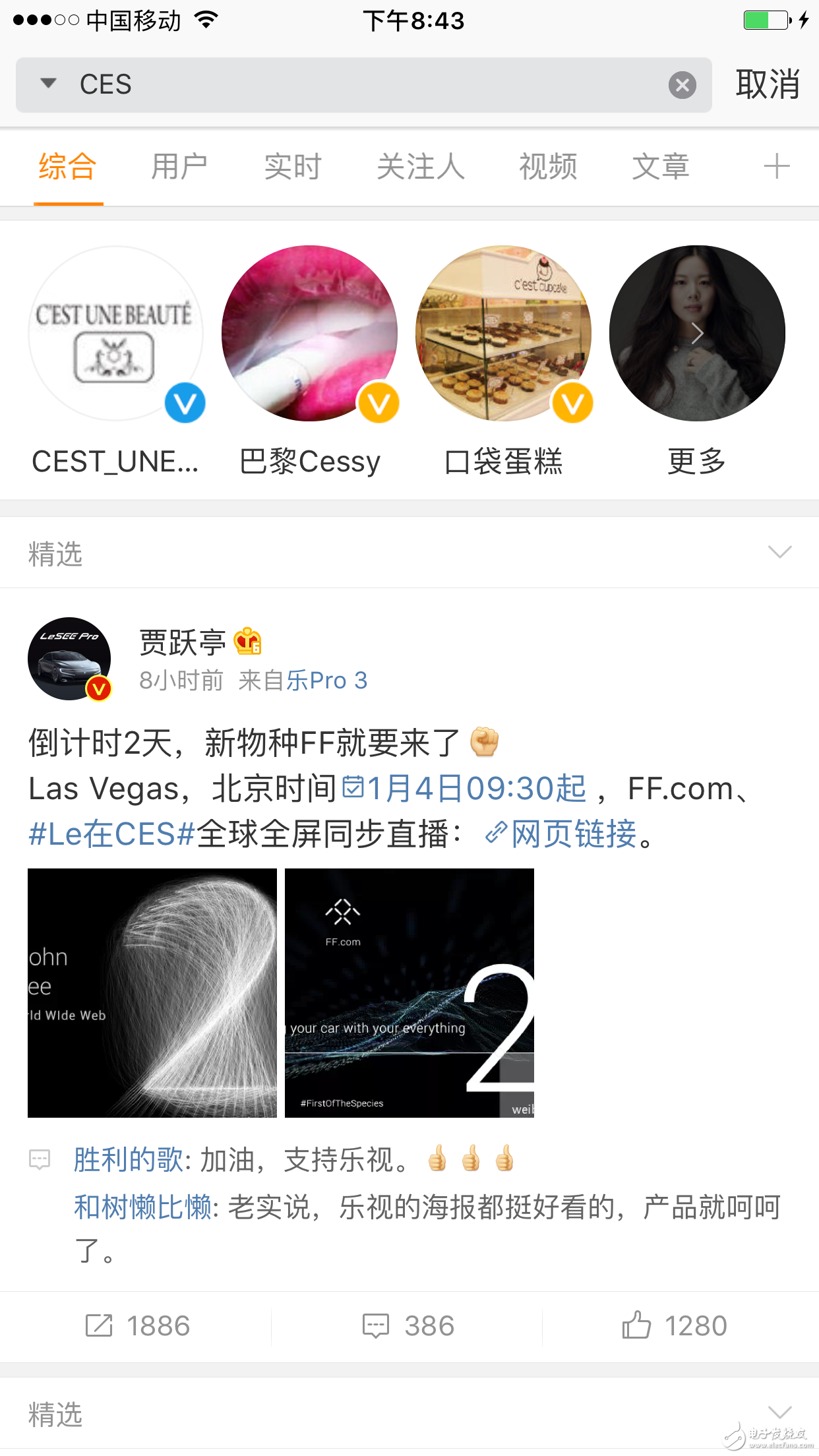Repost 贾跃亭's post
819x1456 pixels.
click(x=137, y=1326)
